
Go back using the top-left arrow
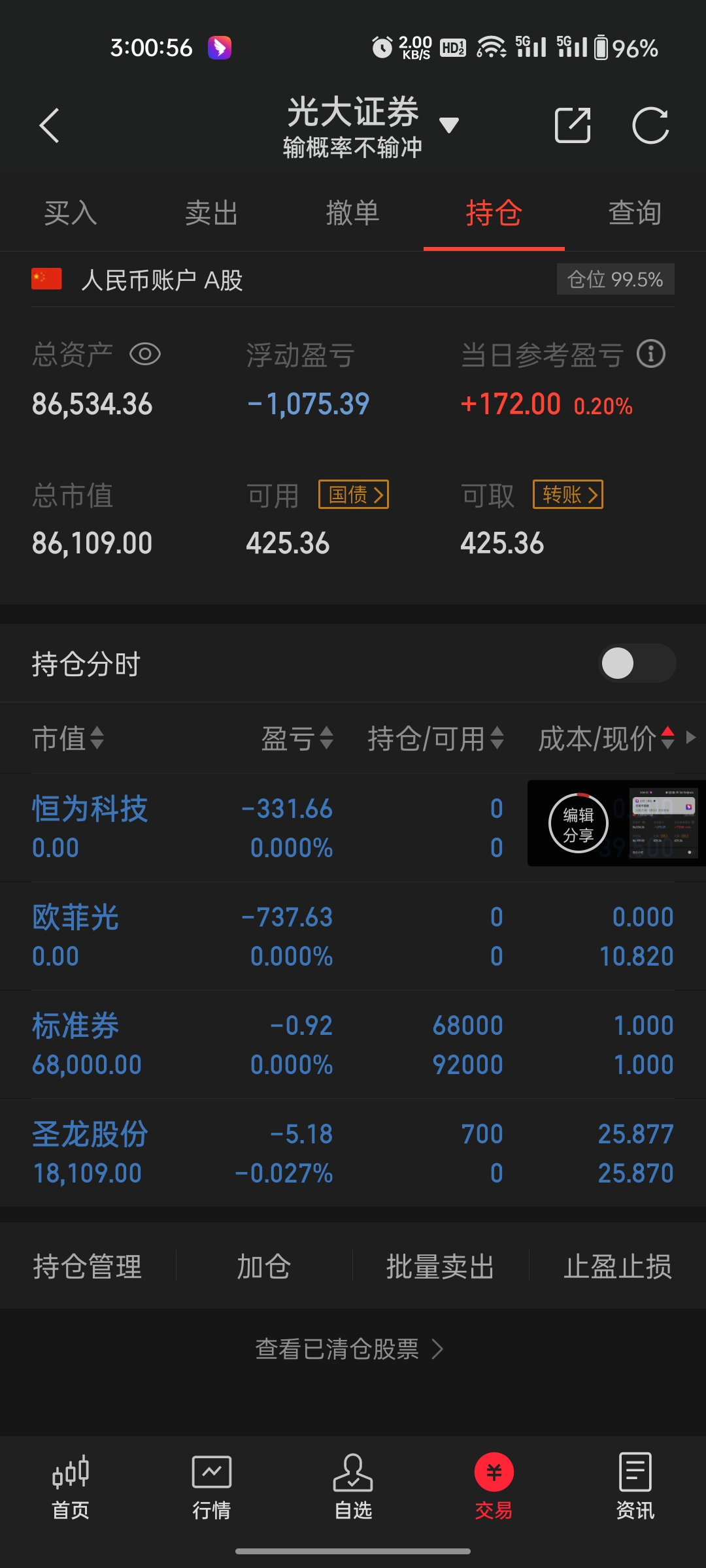pyautogui.click(x=50, y=125)
